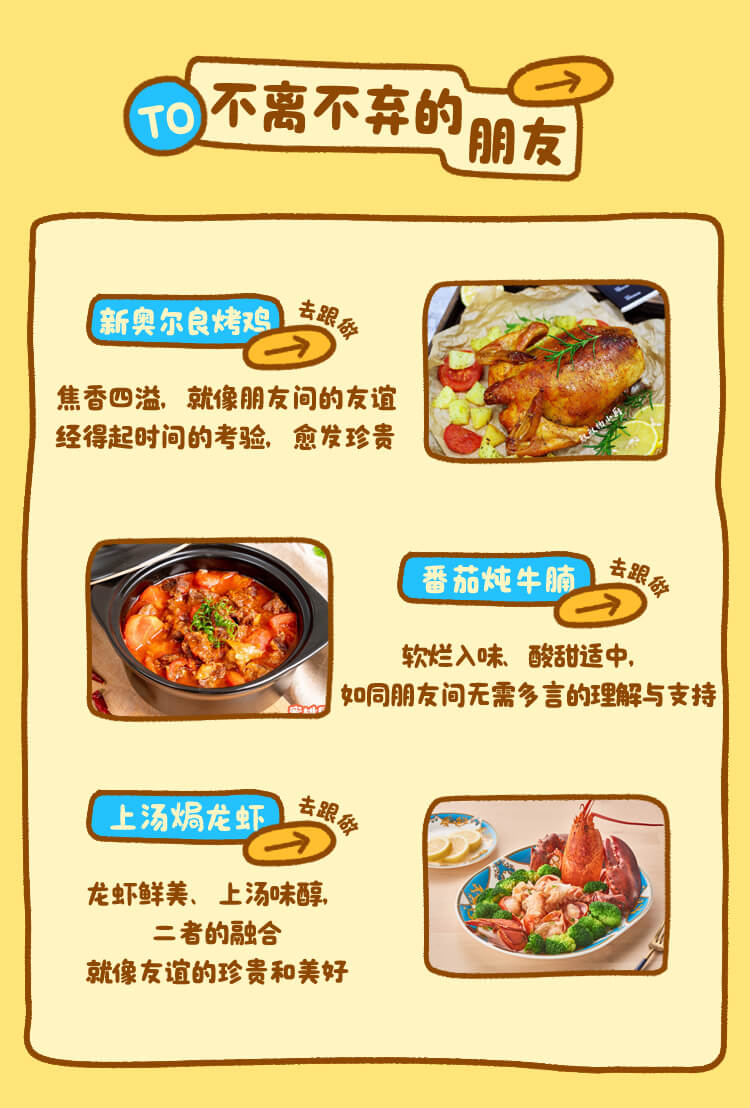Open the 上汤焗龙虾 lobster photo
This screenshot has width=750, height=1108.
click(546, 886)
